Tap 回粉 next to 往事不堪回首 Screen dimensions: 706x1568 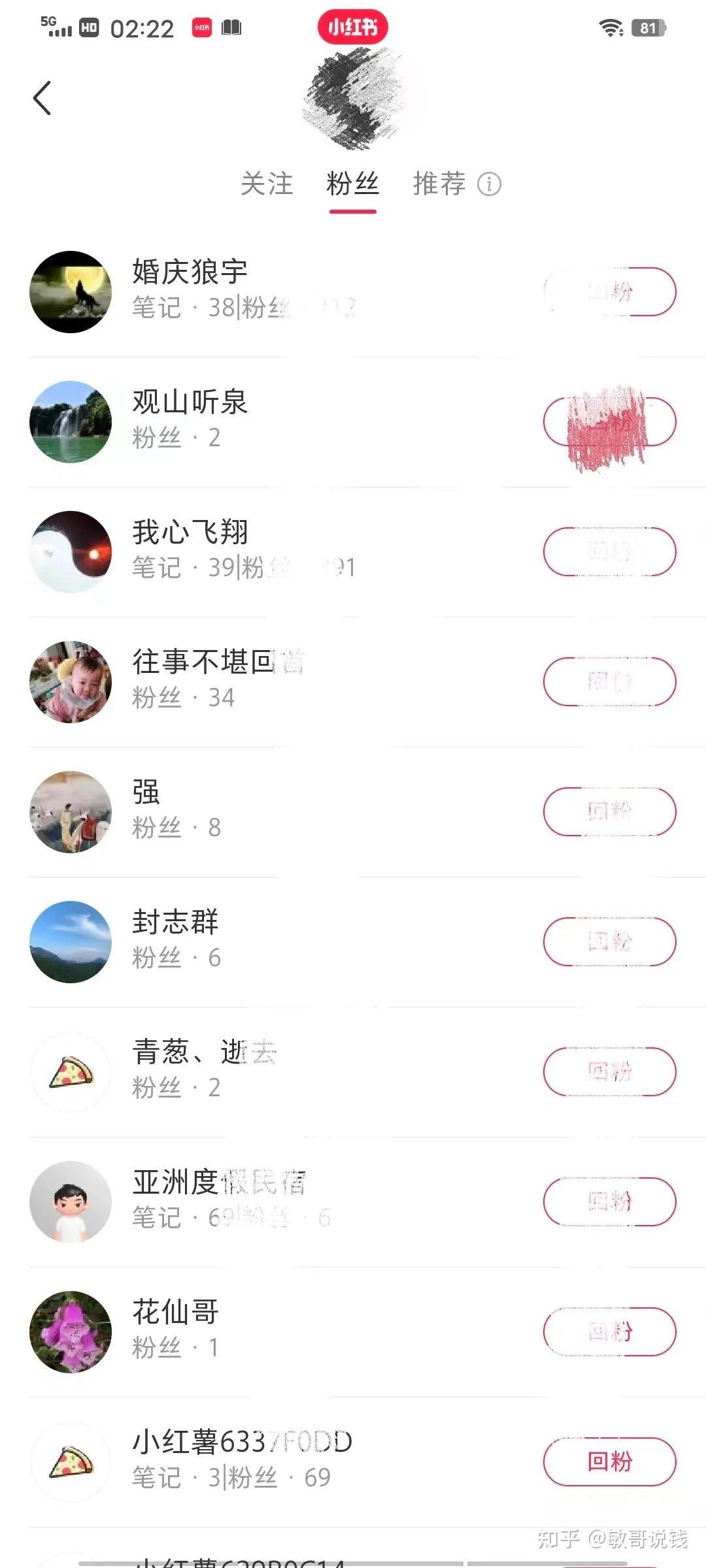tap(609, 681)
